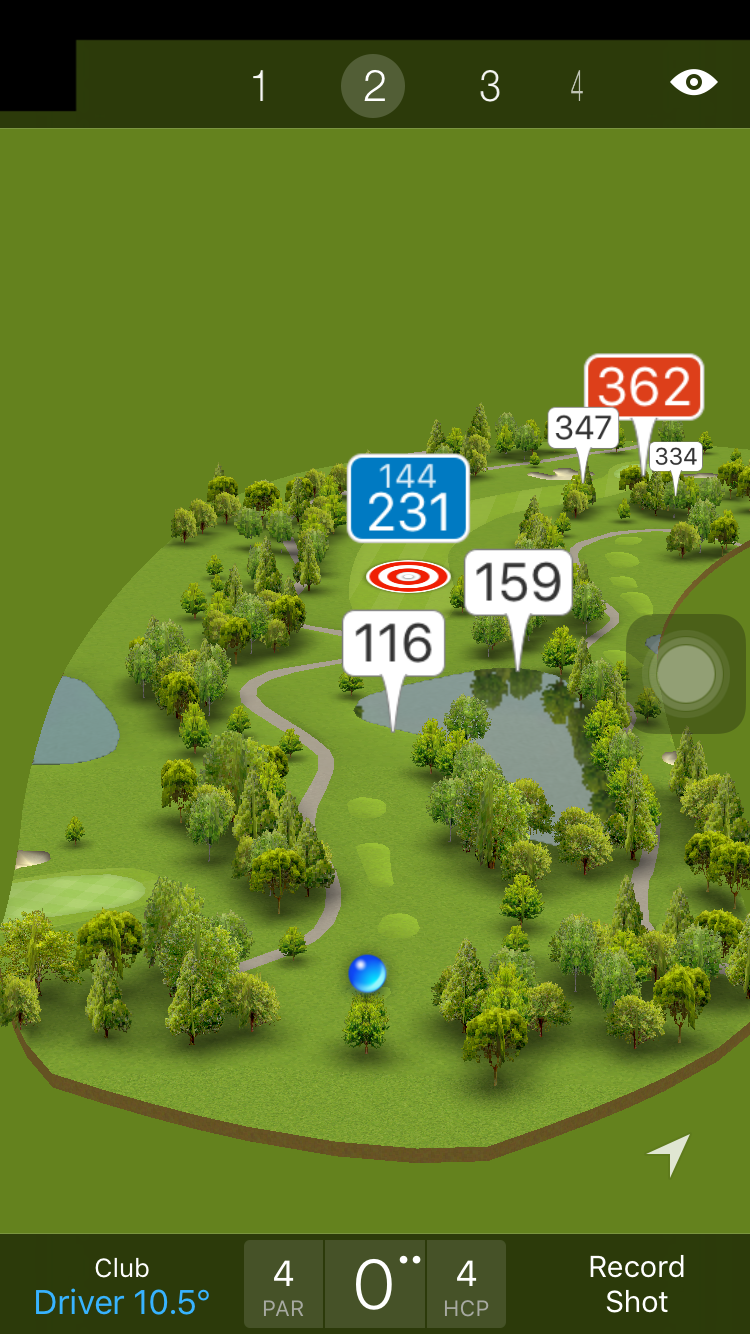Tap Record Shot

636,1284
